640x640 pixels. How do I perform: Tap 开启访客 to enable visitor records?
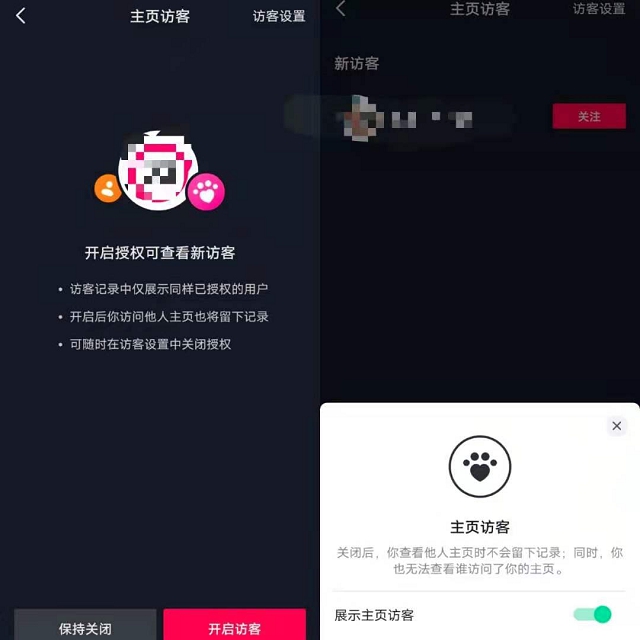234,627
